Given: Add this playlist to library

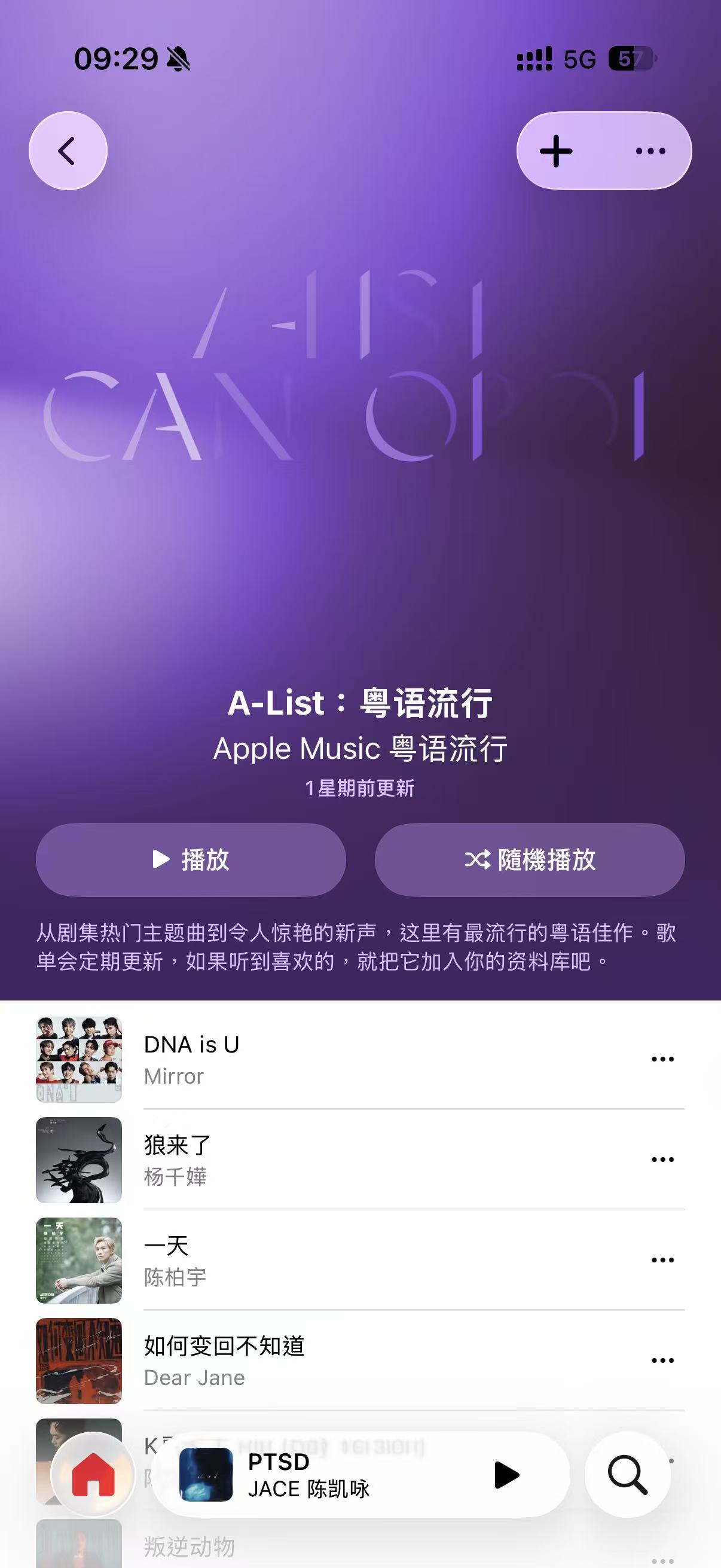Looking at the screenshot, I should click(x=556, y=151).
